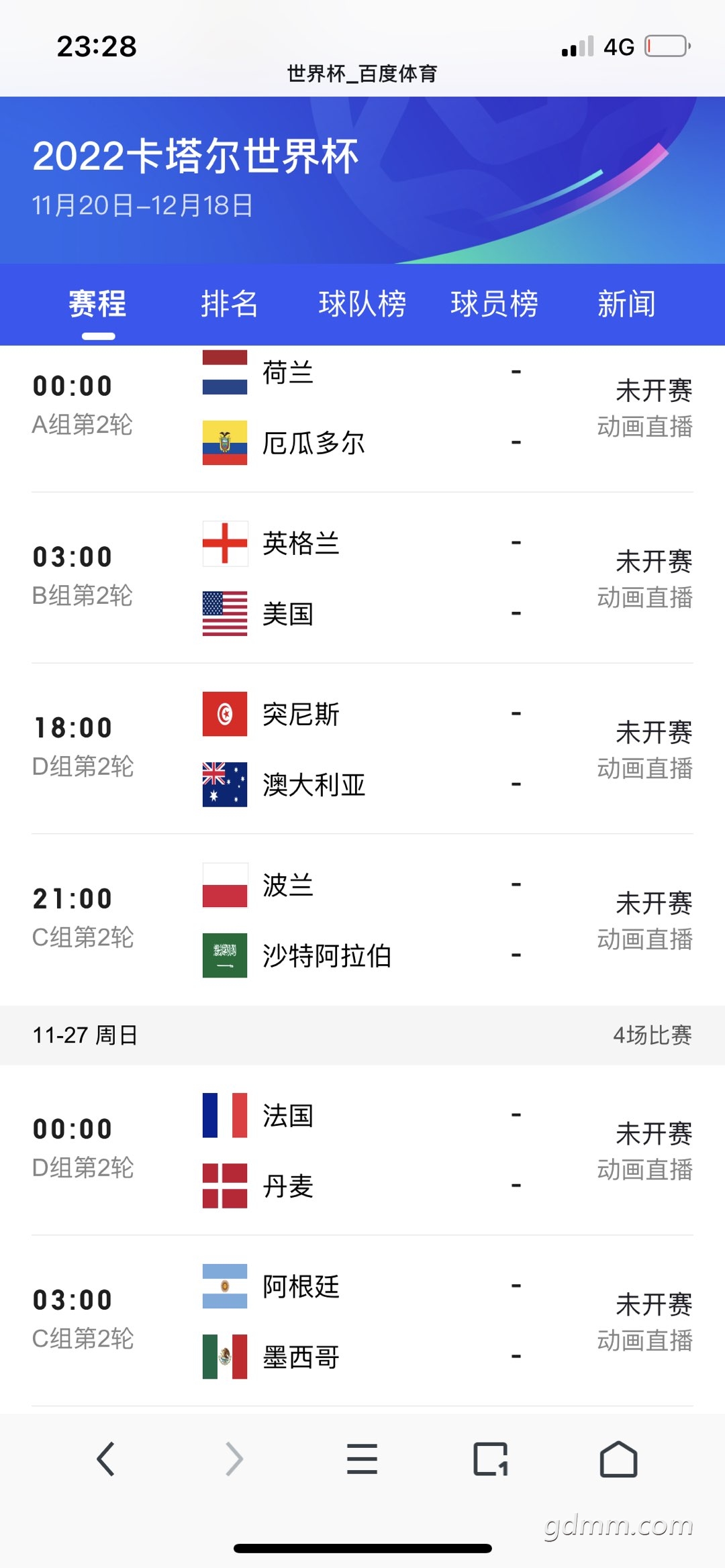Open the browser menu
The height and width of the screenshot is (1568, 725).
pyautogui.click(x=362, y=1459)
